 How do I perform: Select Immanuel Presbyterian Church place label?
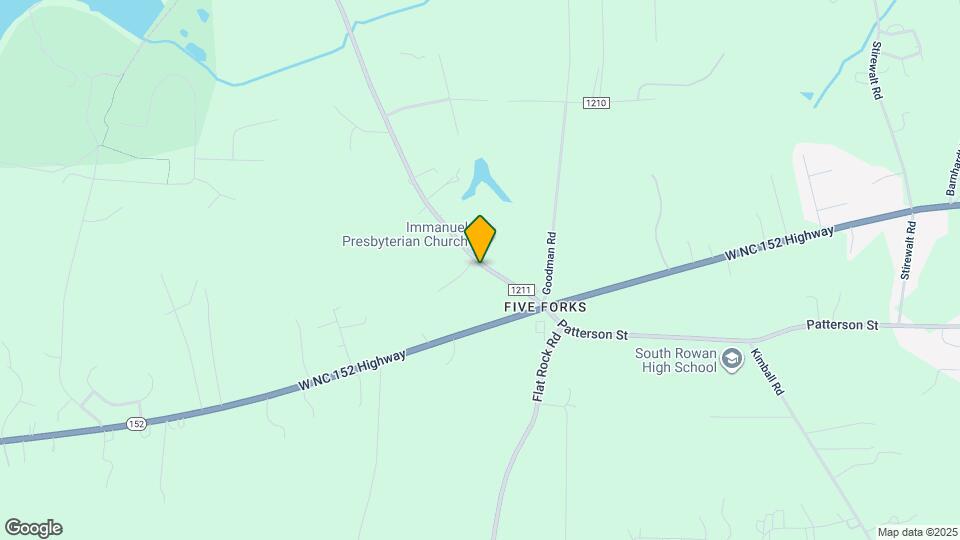tap(404, 234)
